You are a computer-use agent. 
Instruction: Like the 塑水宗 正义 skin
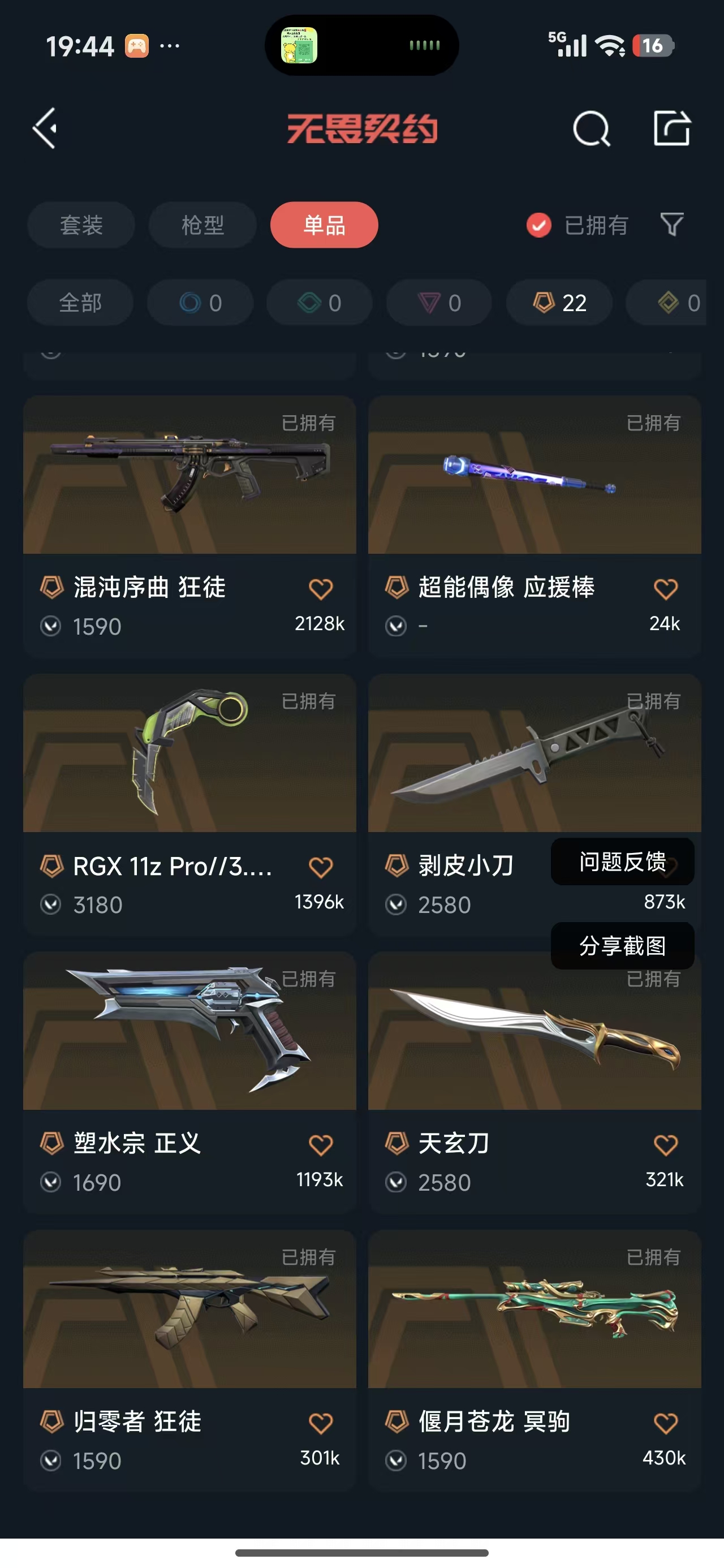(x=321, y=1145)
